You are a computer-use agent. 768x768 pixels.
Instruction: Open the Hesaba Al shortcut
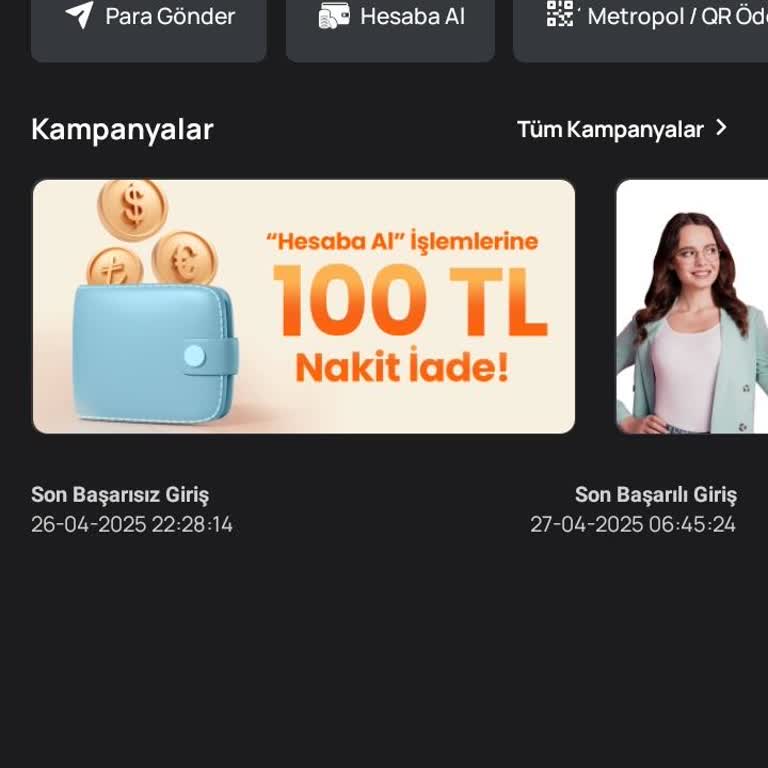point(391,18)
